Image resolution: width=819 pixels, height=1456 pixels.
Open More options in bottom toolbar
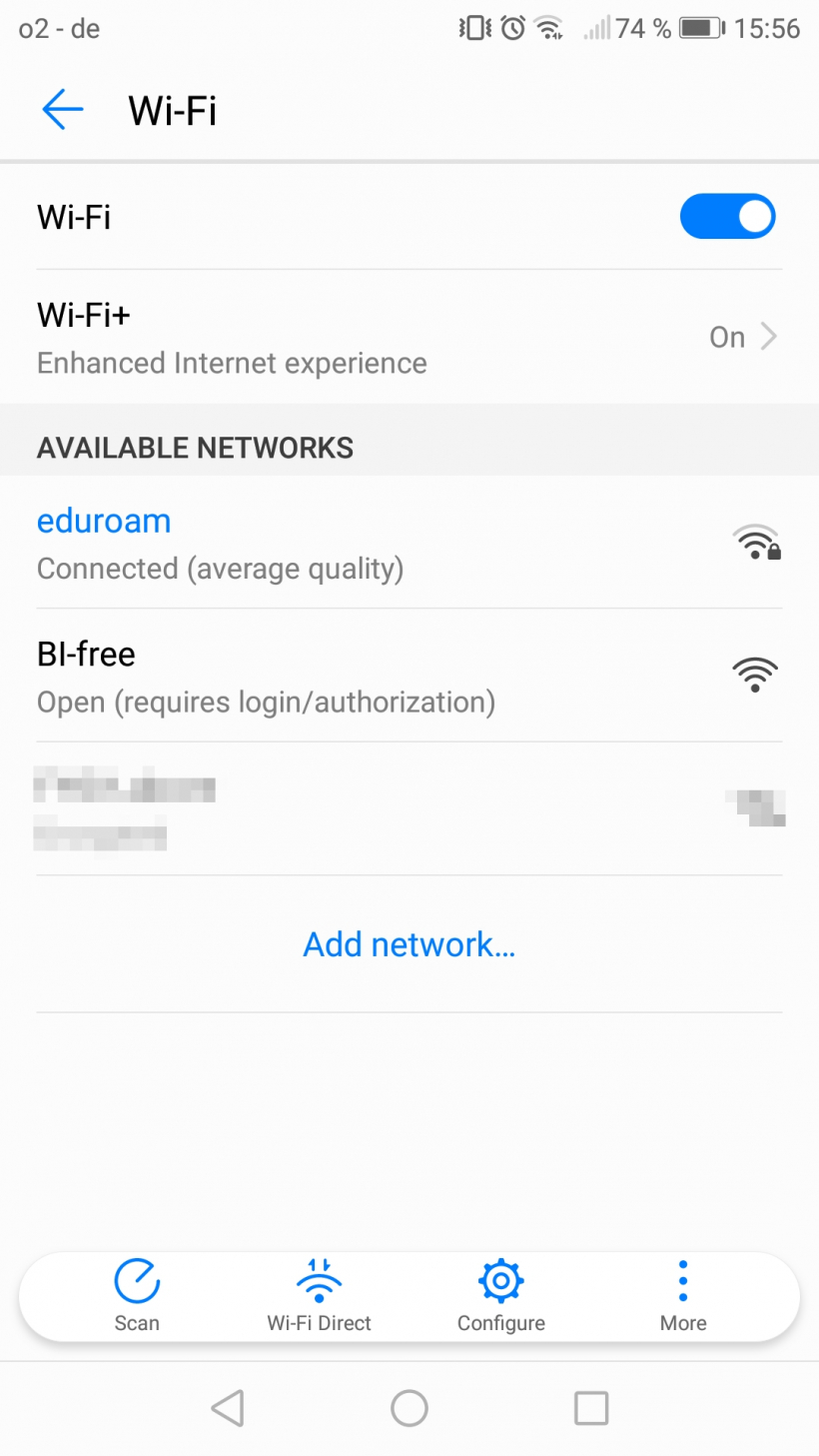tap(682, 1280)
